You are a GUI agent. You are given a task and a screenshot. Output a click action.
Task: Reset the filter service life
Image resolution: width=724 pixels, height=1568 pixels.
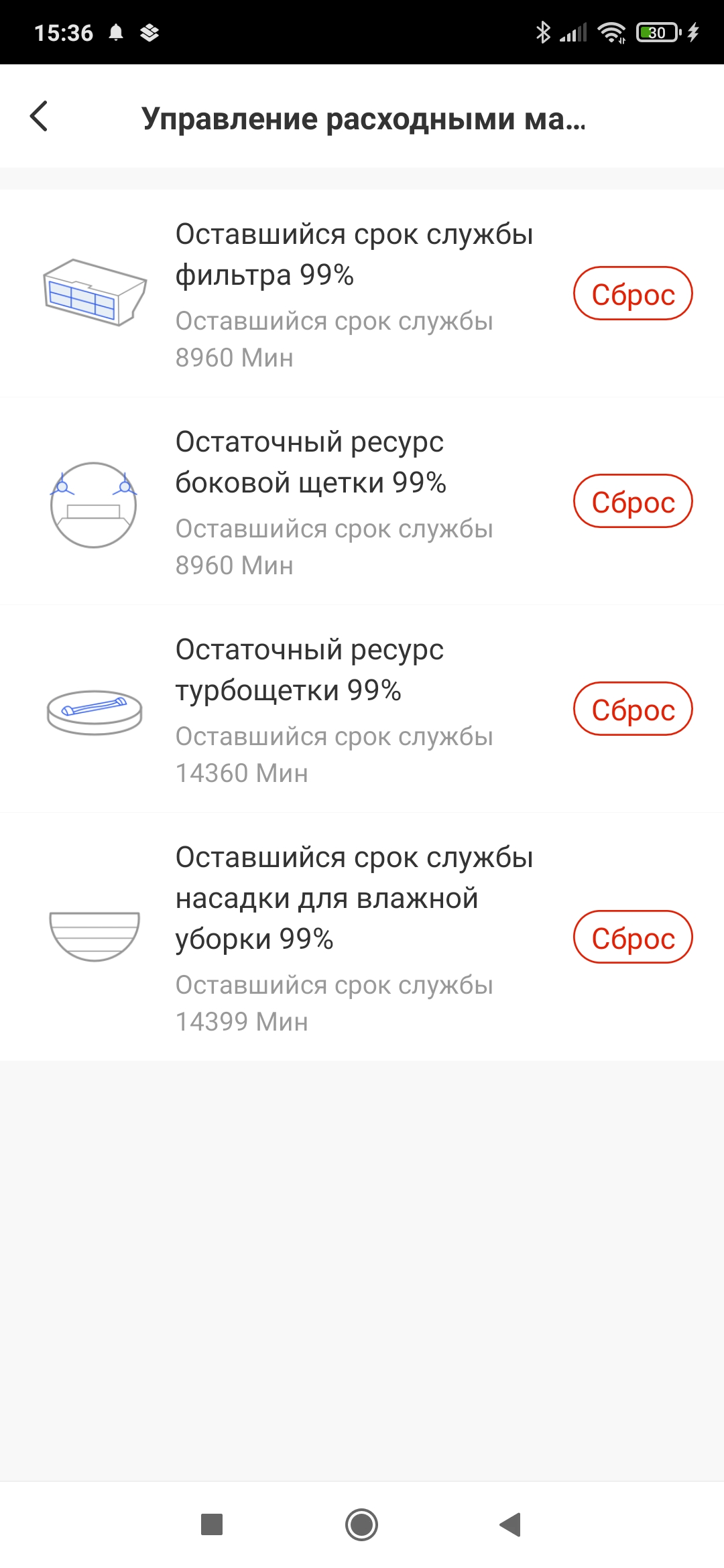pyautogui.click(x=632, y=294)
